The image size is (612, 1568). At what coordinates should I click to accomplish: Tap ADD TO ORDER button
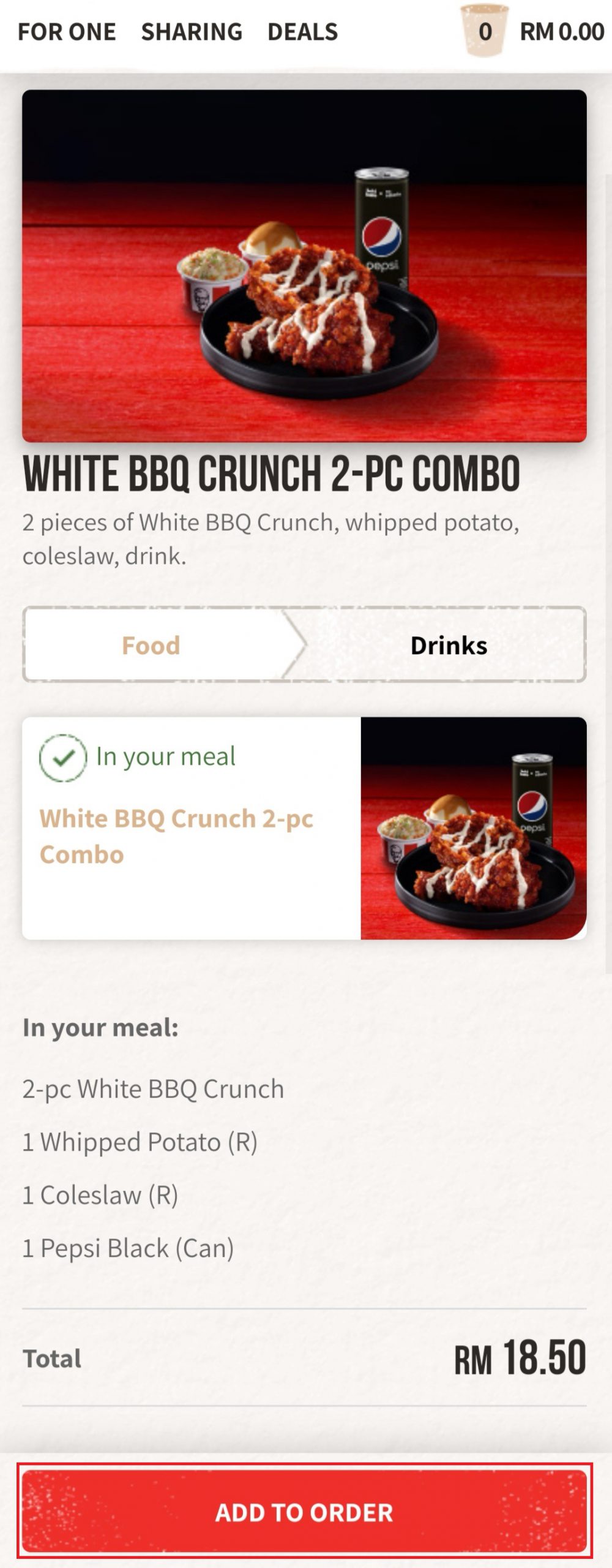pyautogui.click(x=304, y=1512)
